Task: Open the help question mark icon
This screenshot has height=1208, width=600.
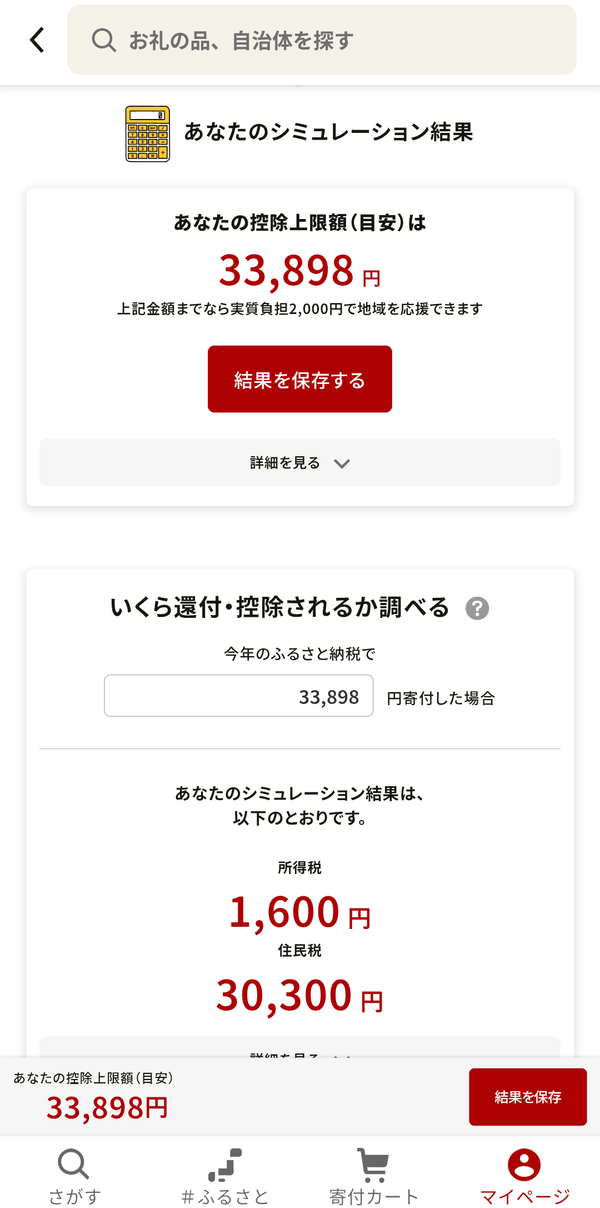Action: (x=478, y=607)
